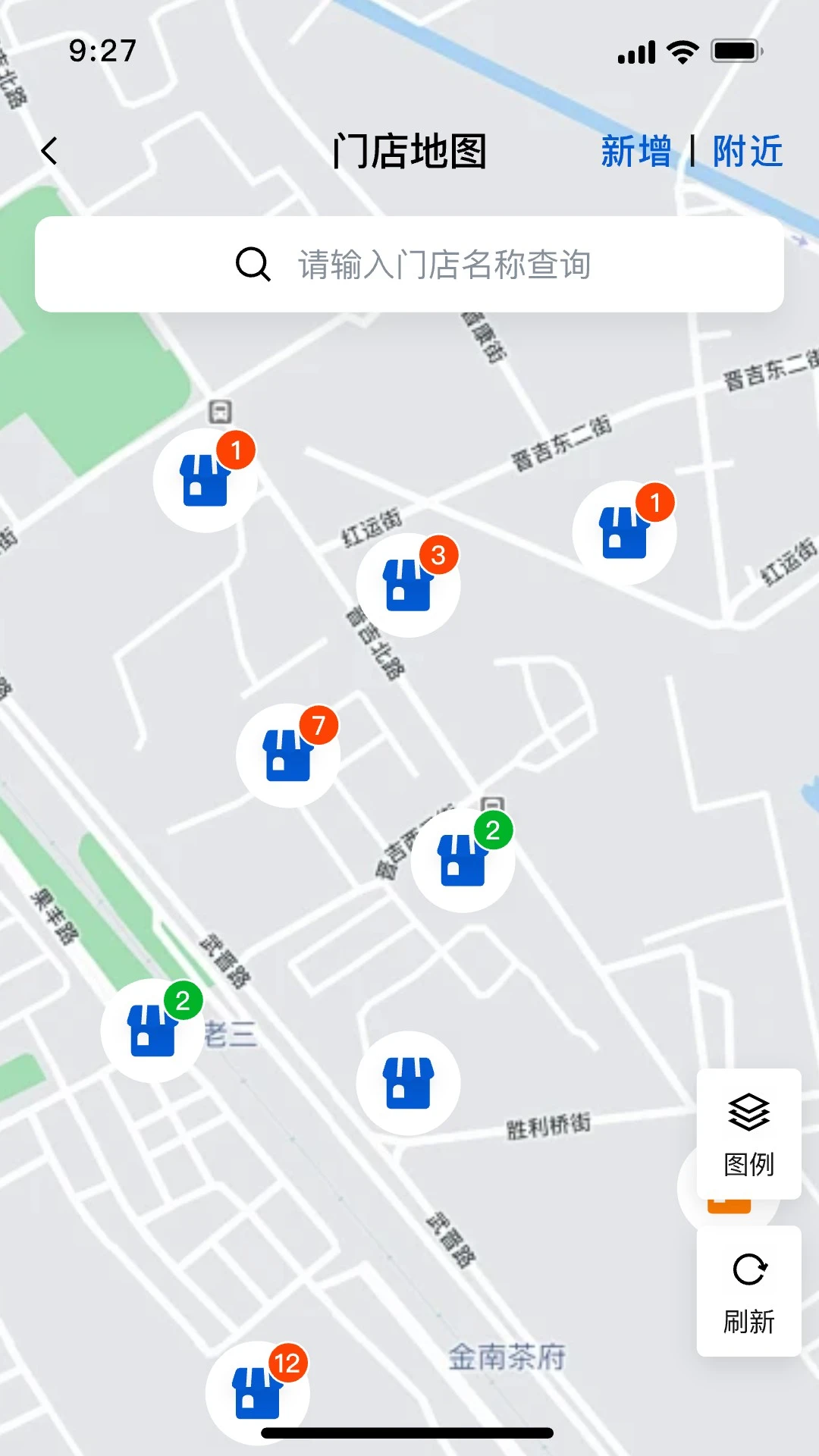Open the green badge 2 marker near 老三
The height and width of the screenshot is (1456, 819).
pyautogui.click(x=152, y=1031)
